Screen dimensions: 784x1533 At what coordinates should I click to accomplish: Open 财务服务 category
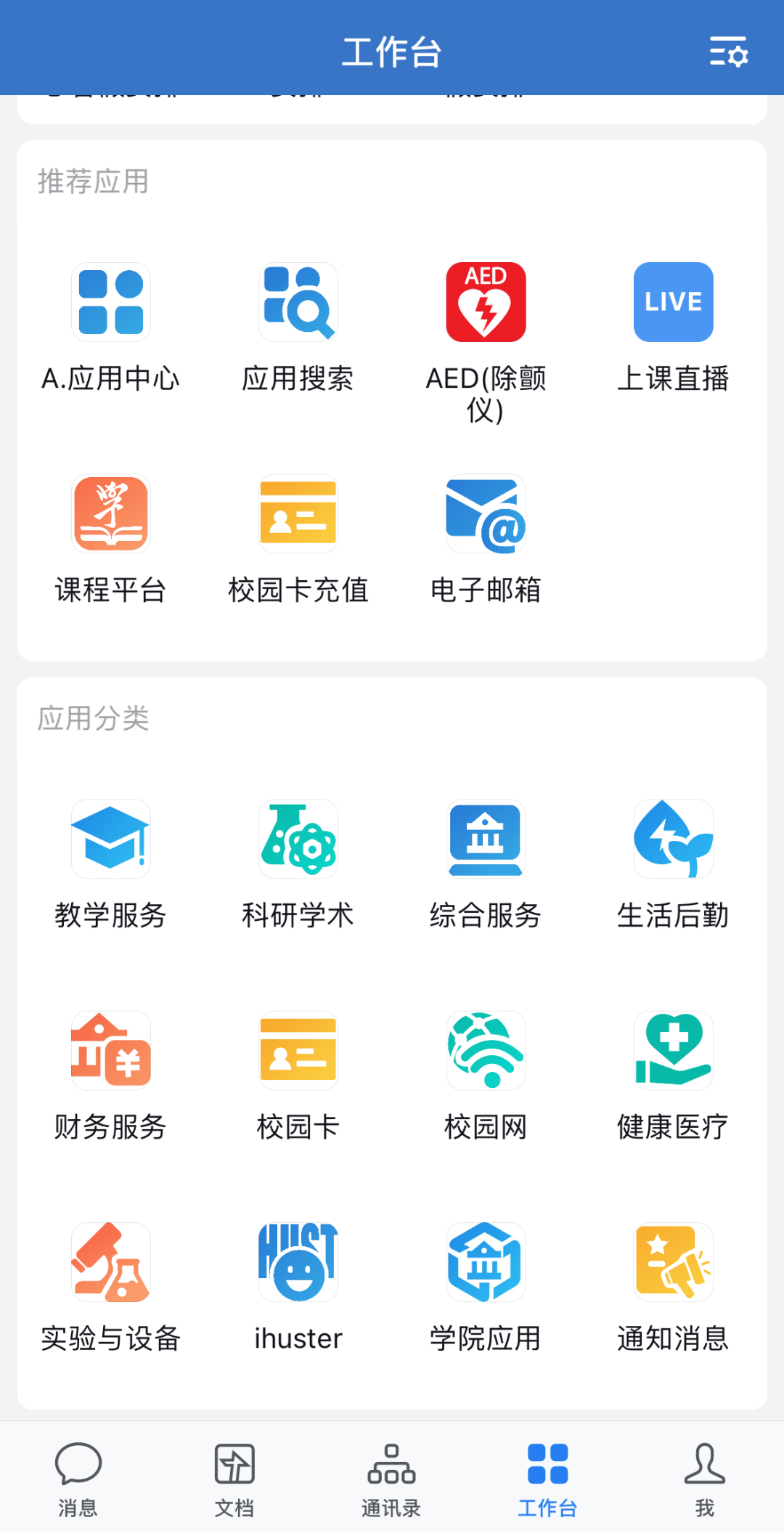coord(110,1051)
